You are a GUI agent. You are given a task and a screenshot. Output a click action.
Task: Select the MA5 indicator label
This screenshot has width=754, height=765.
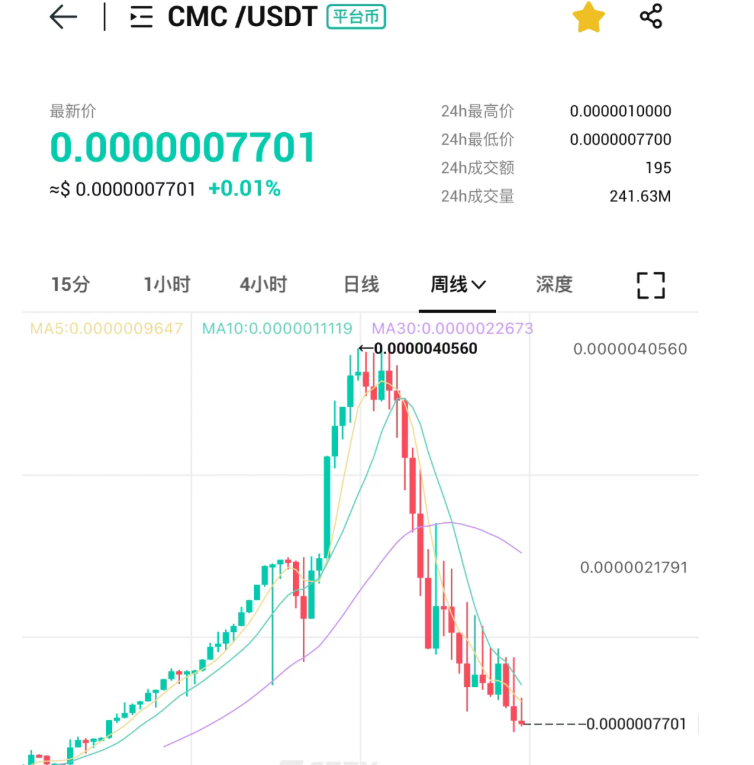click(112, 328)
